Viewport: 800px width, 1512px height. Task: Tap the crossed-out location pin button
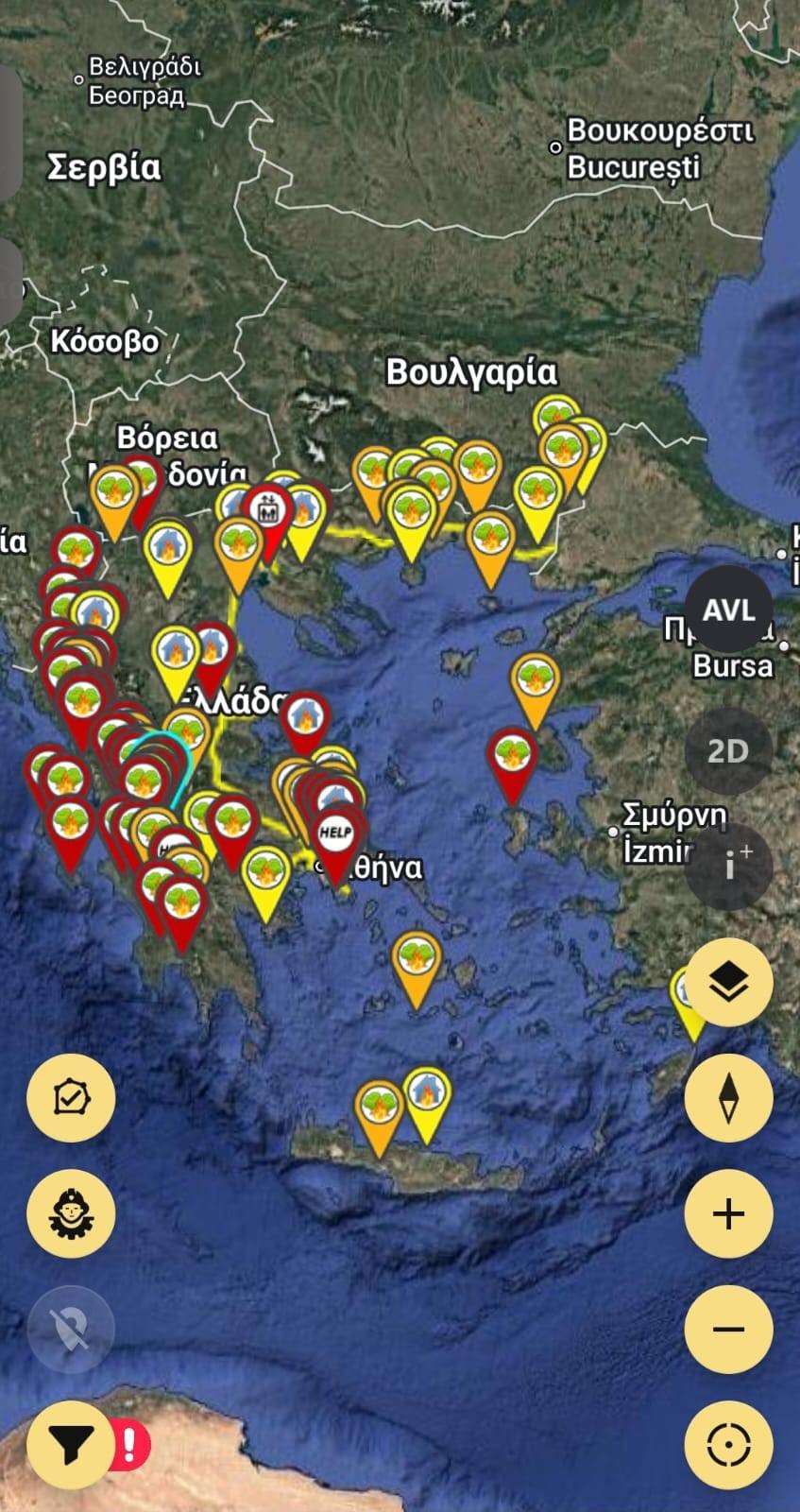coord(71,1330)
